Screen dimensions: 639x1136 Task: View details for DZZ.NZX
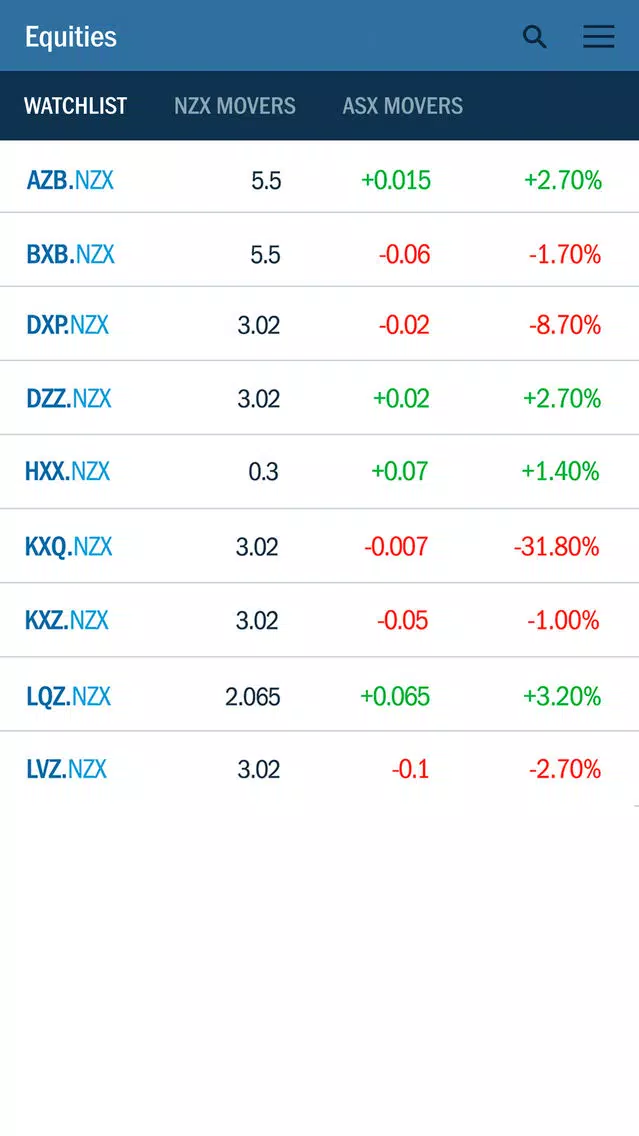(x=320, y=398)
